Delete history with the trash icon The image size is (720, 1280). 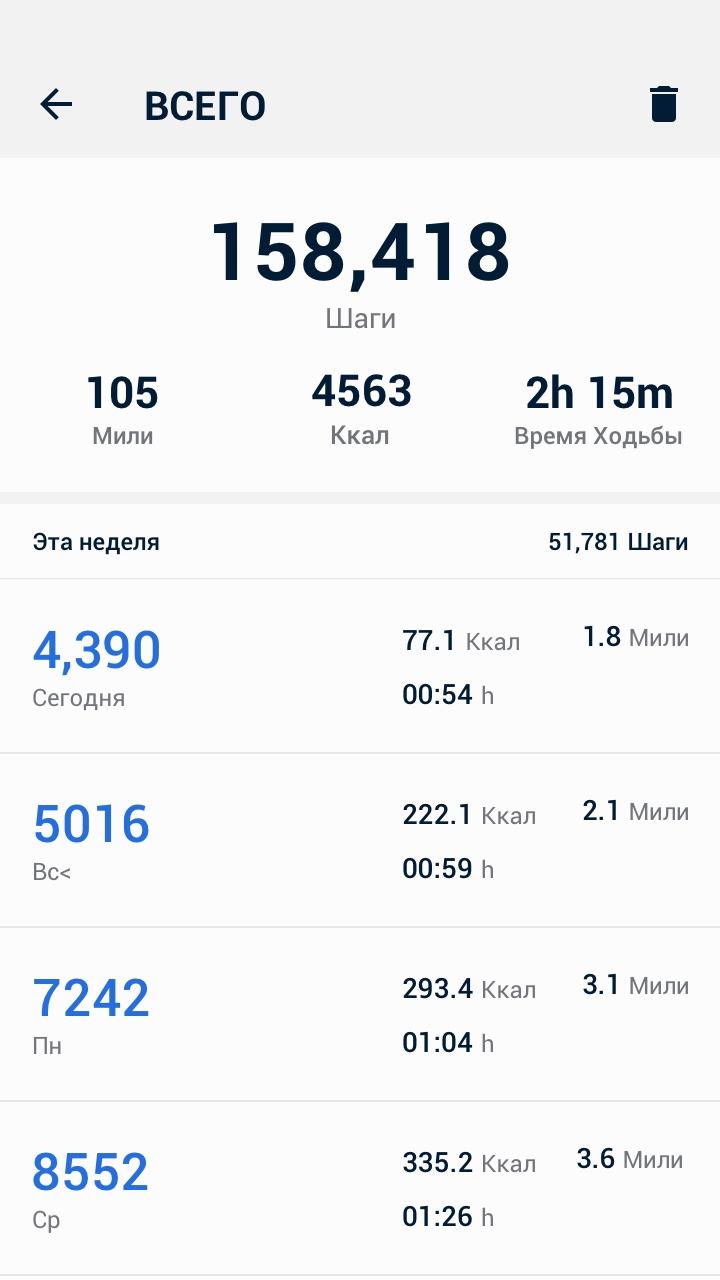[664, 104]
